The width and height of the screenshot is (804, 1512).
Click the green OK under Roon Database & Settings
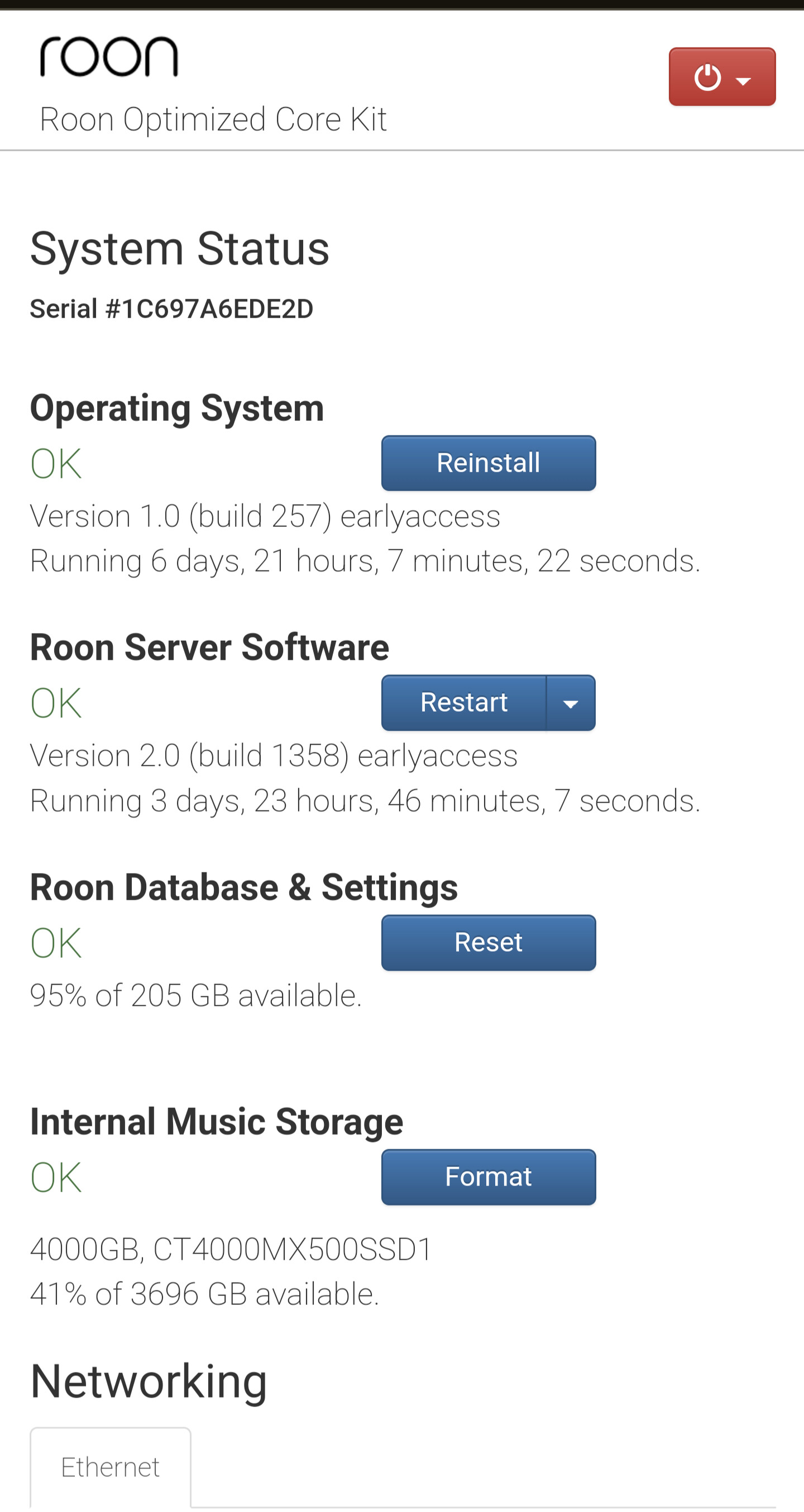point(56,942)
